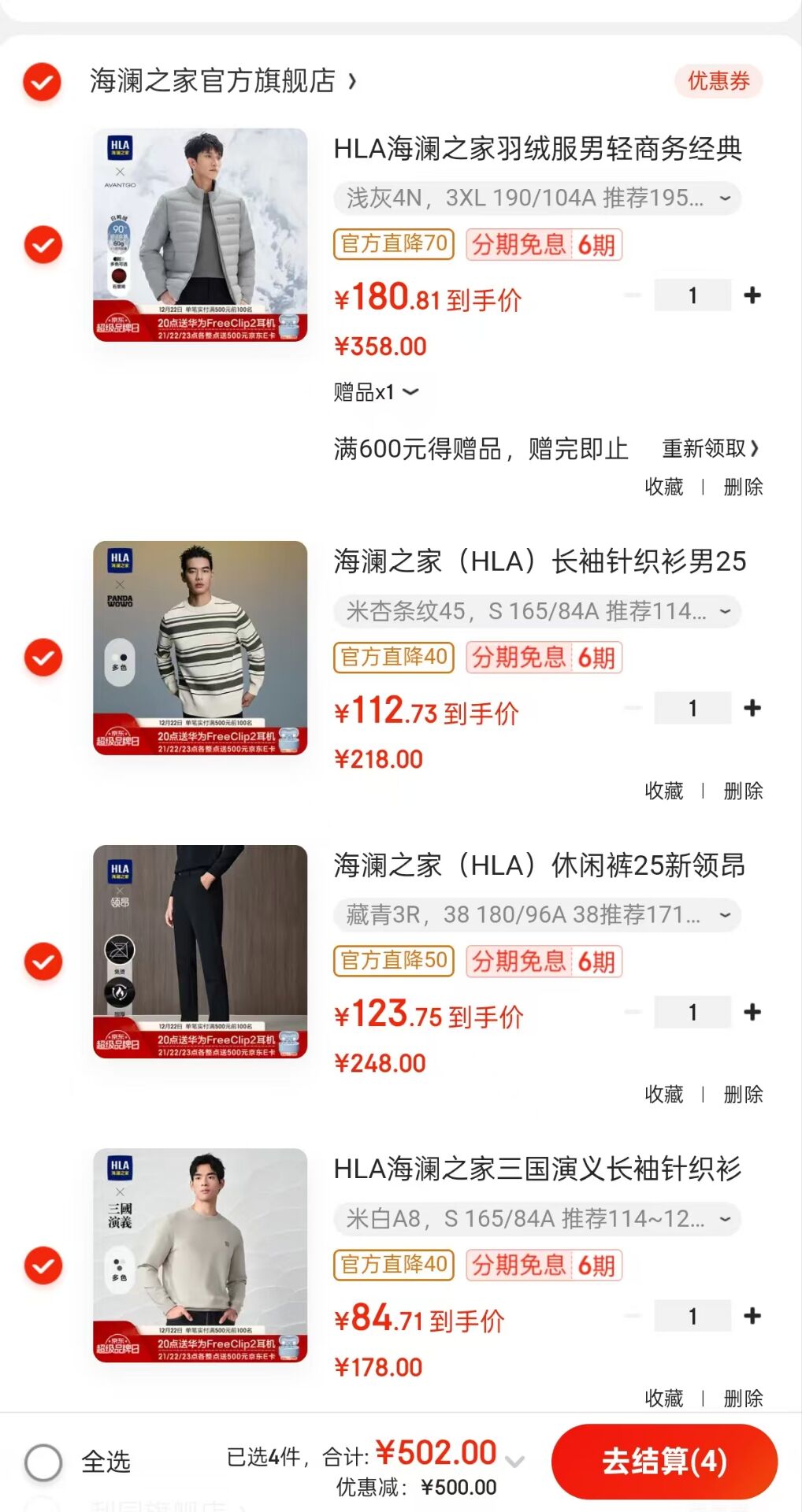Deselect the 休闲裤 trousers item
The image size is (802, 1512).
click(x=43, y=962)
